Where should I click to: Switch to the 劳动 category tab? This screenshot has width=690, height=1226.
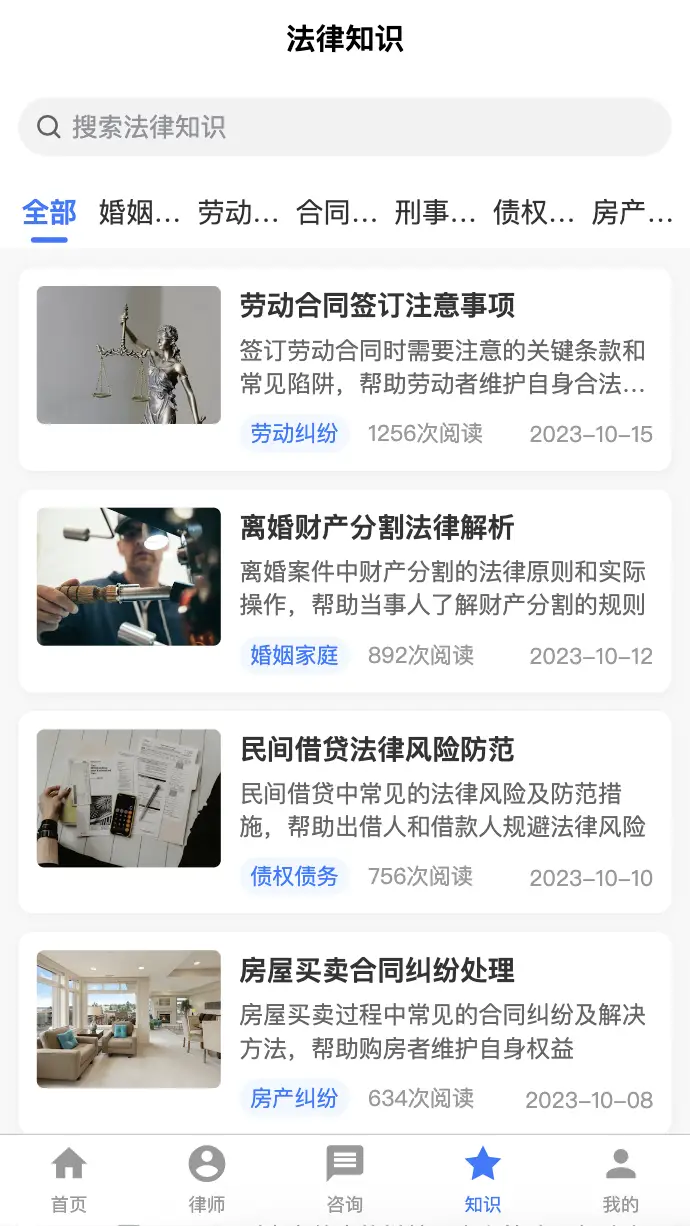pos(238,213)
